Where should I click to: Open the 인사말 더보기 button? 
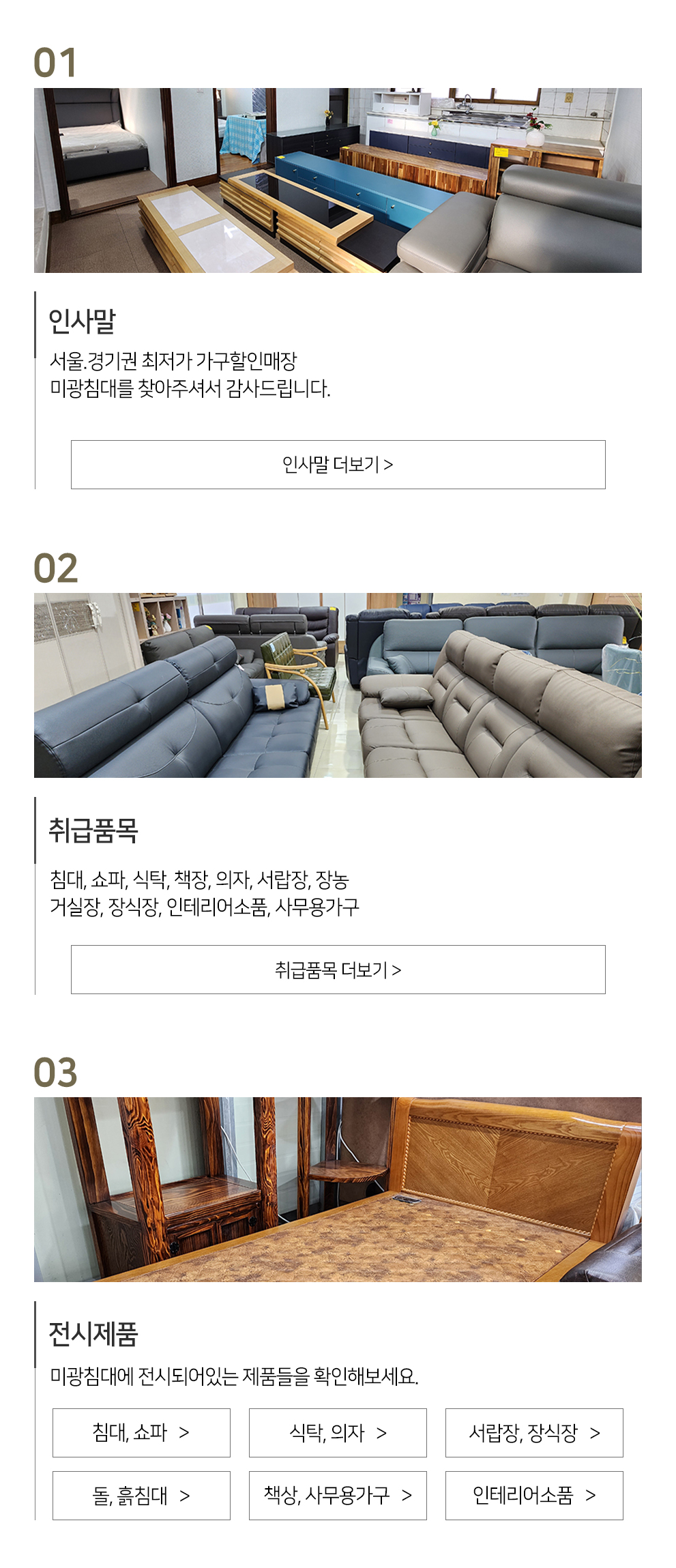pyautogui.click(x=338, y=465)
